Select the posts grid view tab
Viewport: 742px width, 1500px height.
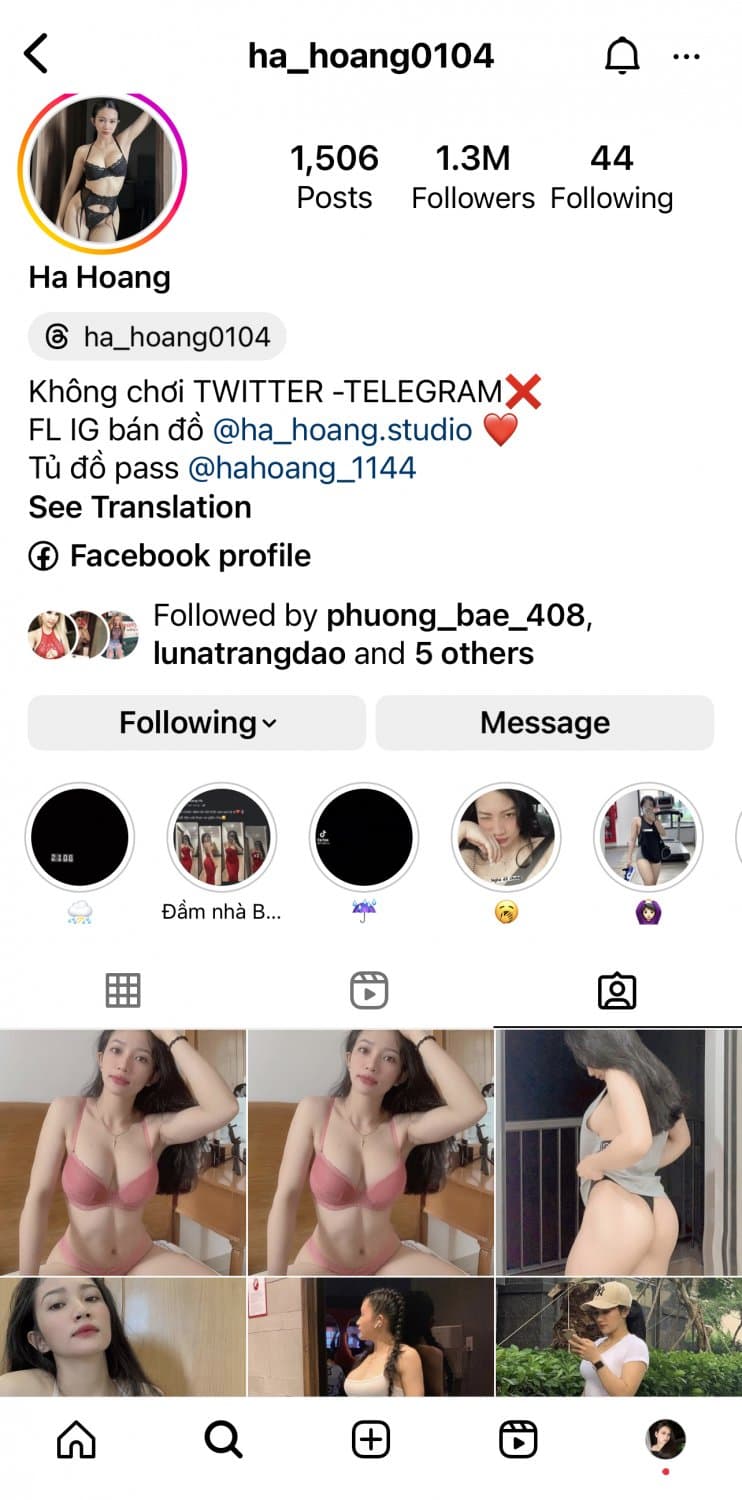pos(123,990)
